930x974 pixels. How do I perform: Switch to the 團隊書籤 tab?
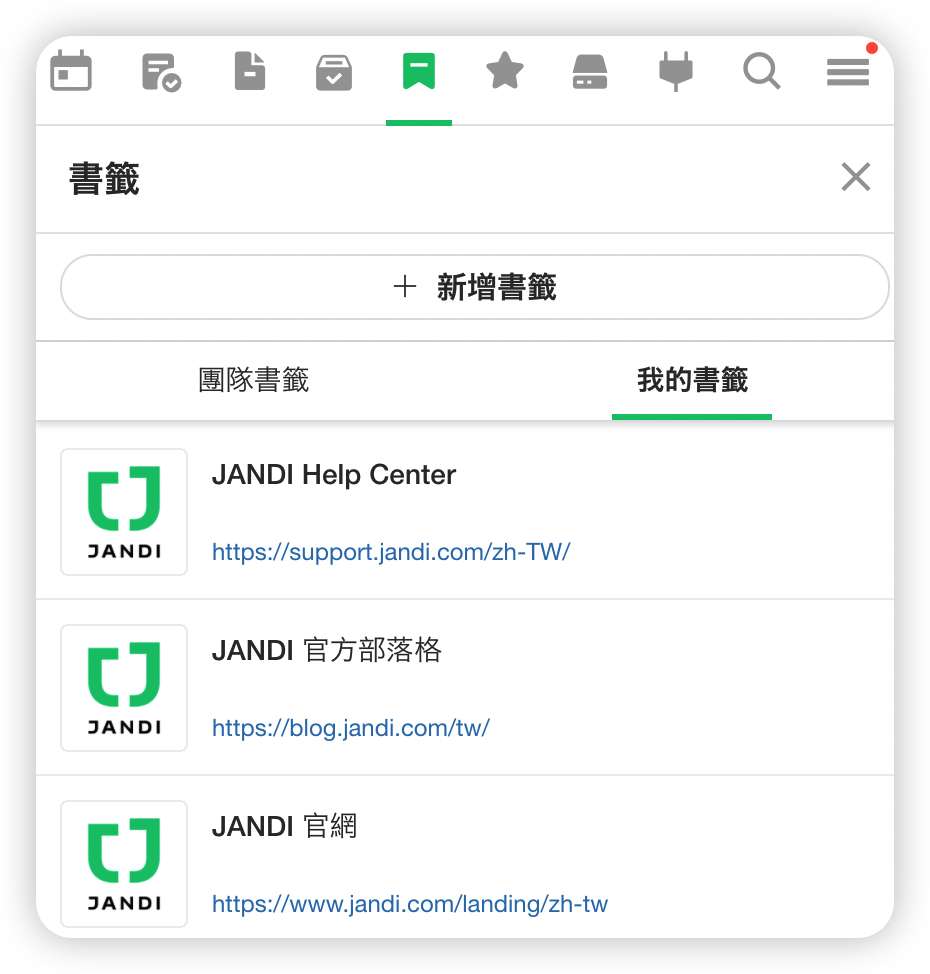pos(254,381)
